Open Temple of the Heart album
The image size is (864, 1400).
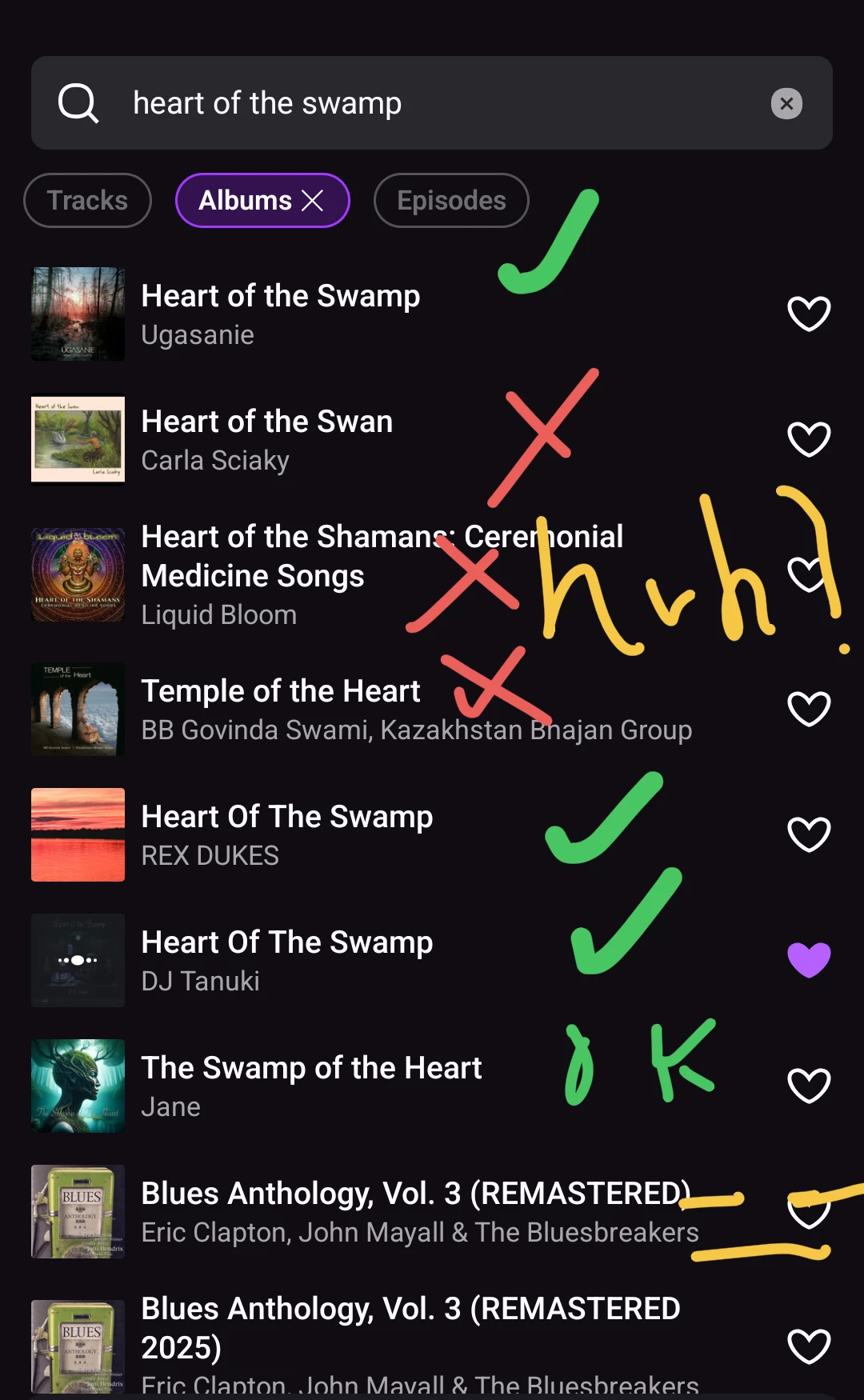pyautogui.click(x=280, y=709)
